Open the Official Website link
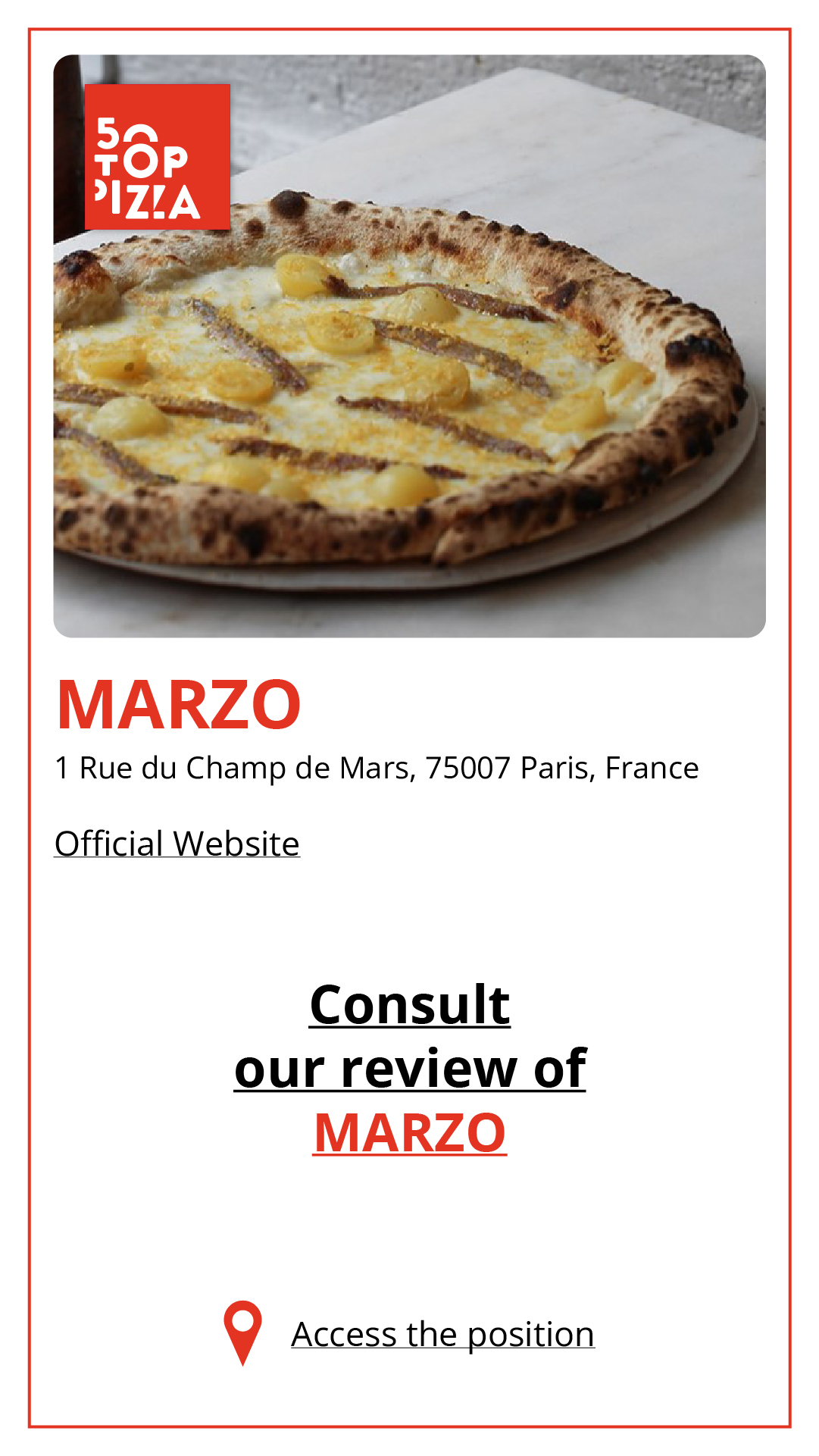 [177, 844]
